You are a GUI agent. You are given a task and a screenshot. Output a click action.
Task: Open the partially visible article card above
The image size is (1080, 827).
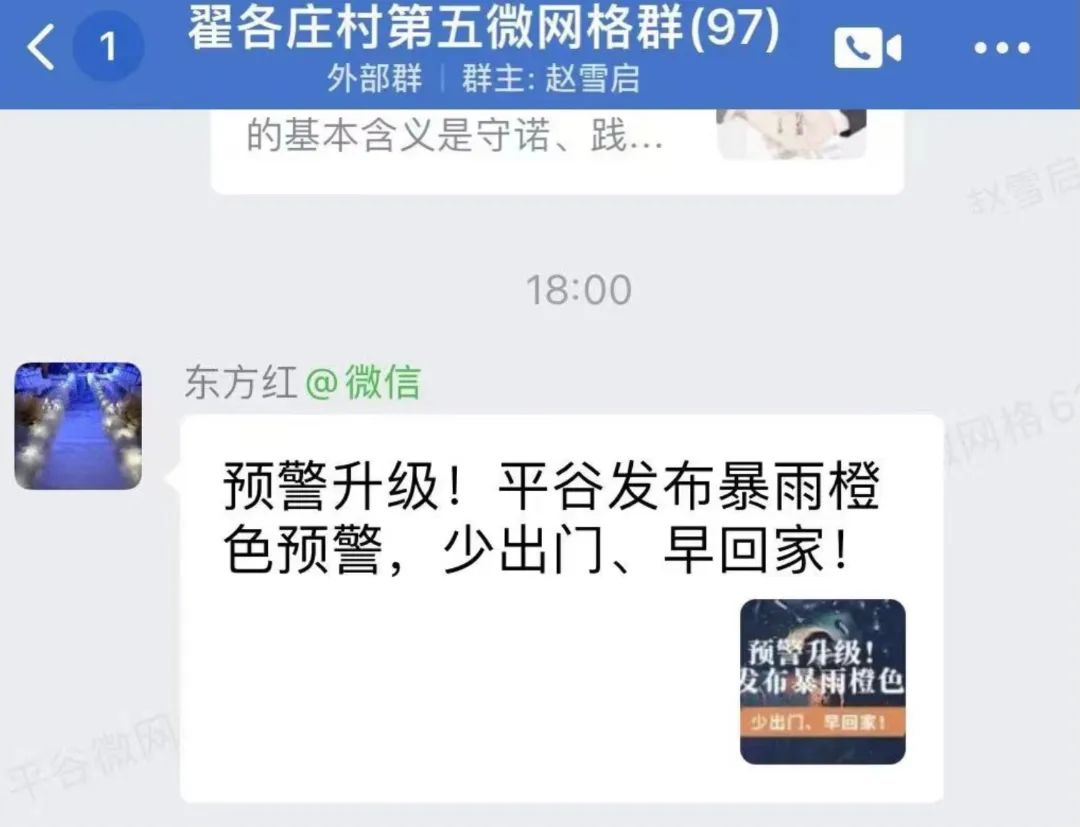point(557,150)
